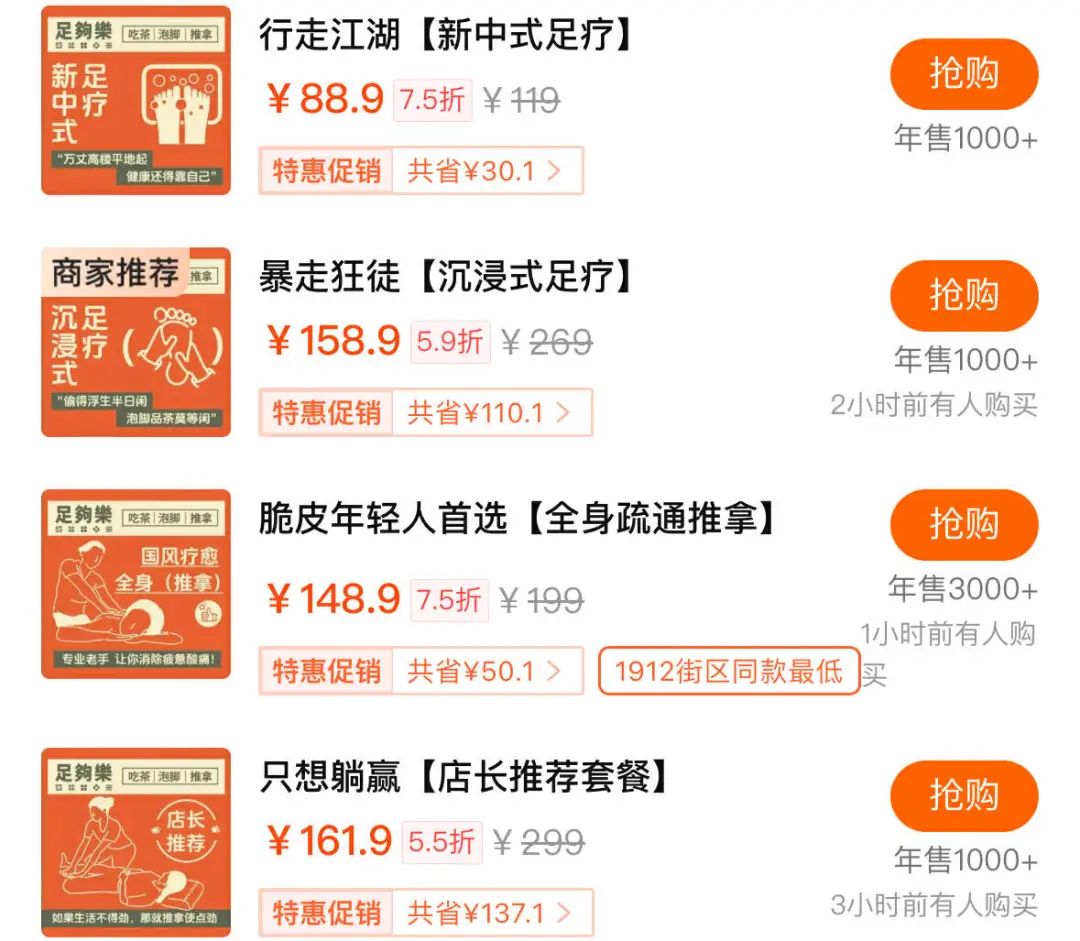1080x941 pixels.
Task: Buy the 暴走狂徒 沉浸式足疗 deal
Action: point(964,296)
